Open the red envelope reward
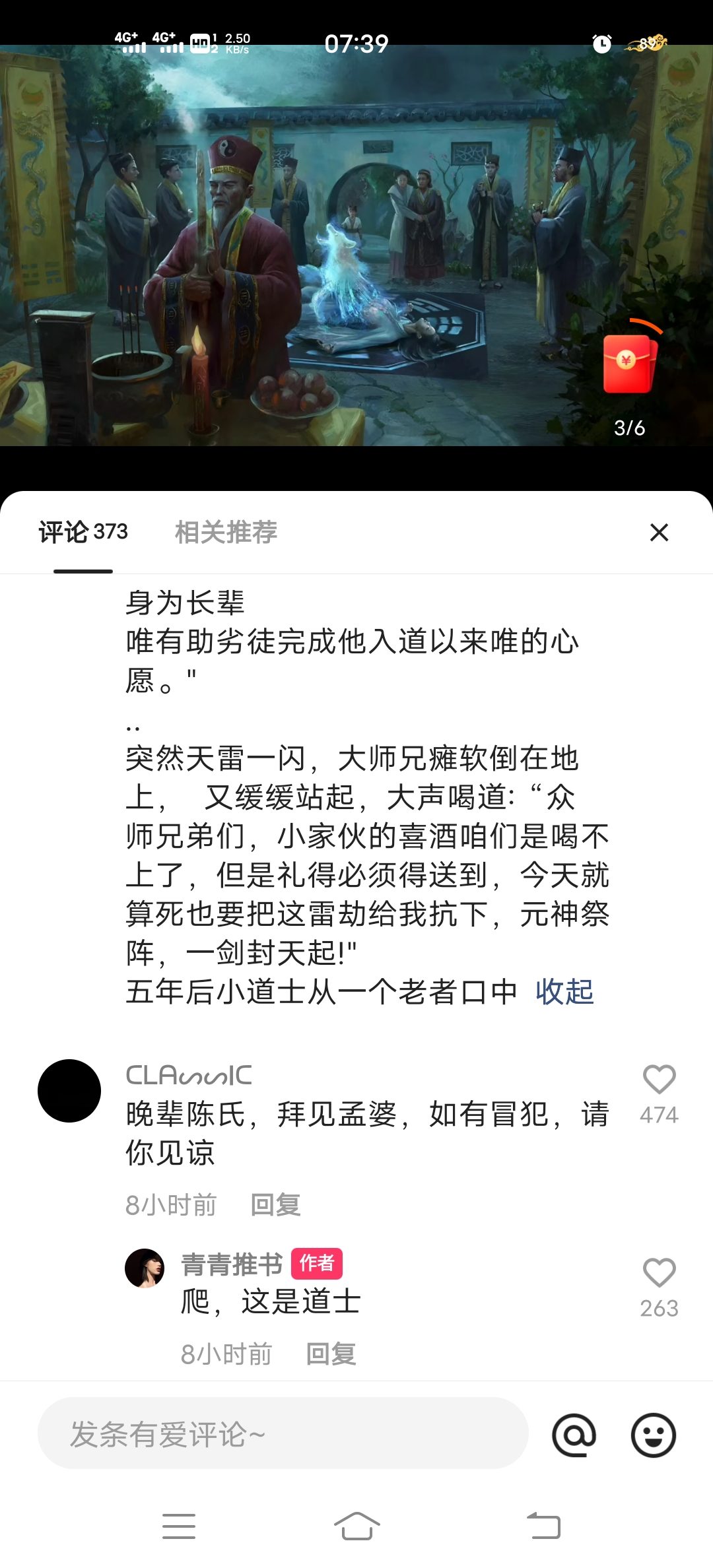This screenshot has width=713, height=1568. (x=629, y=363)
